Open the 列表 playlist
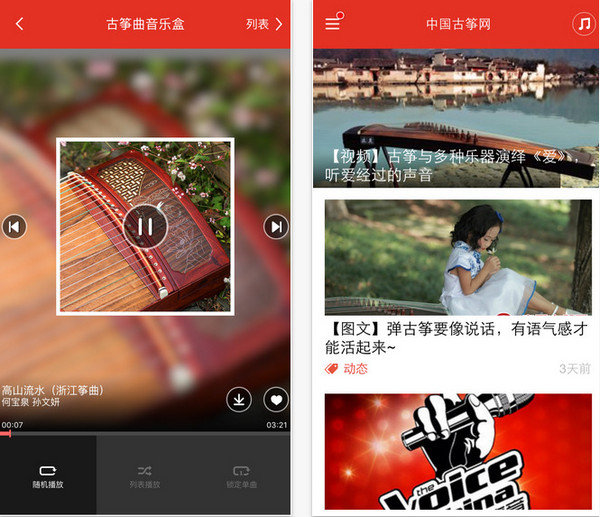The width and height of the screenshot is (600, 517). 264,24
